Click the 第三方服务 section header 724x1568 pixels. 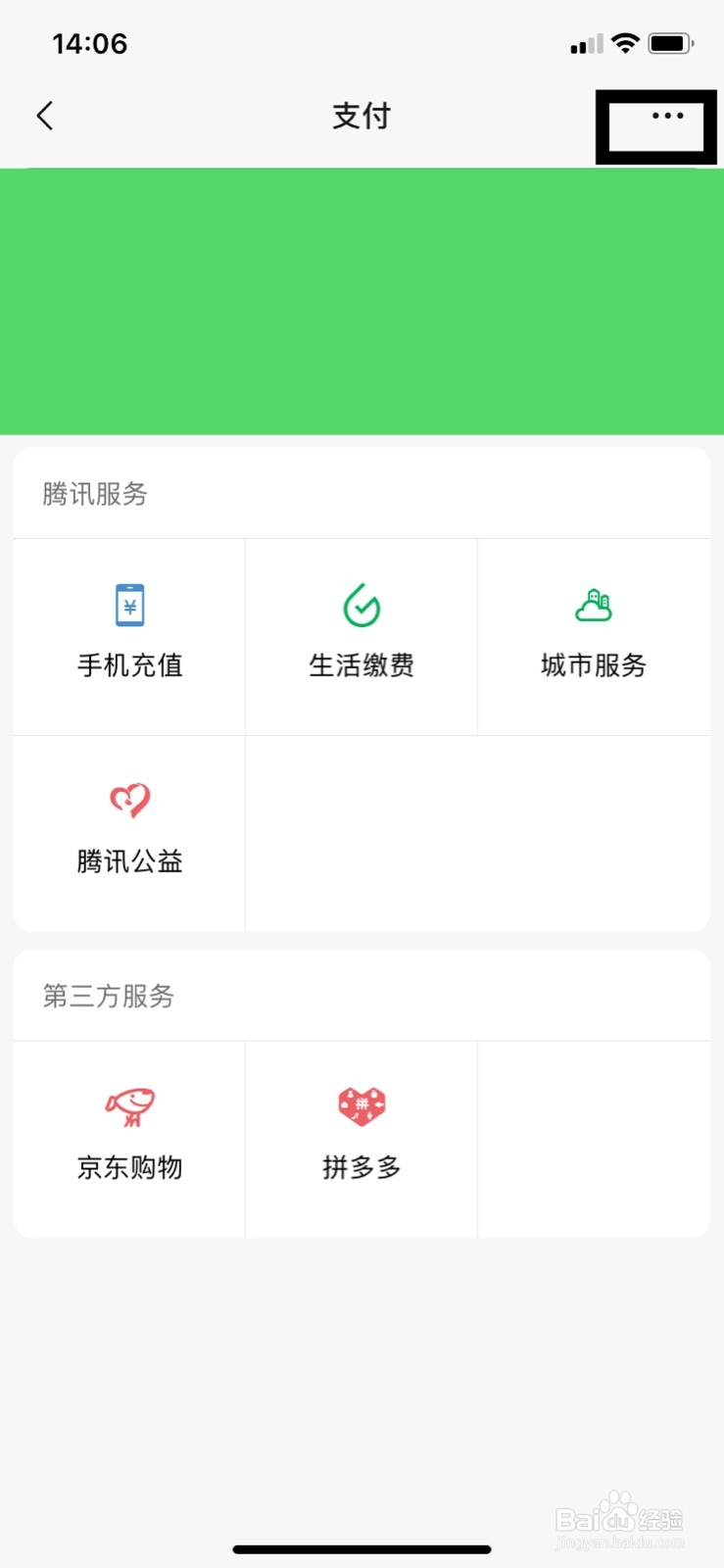click(108, 997)
